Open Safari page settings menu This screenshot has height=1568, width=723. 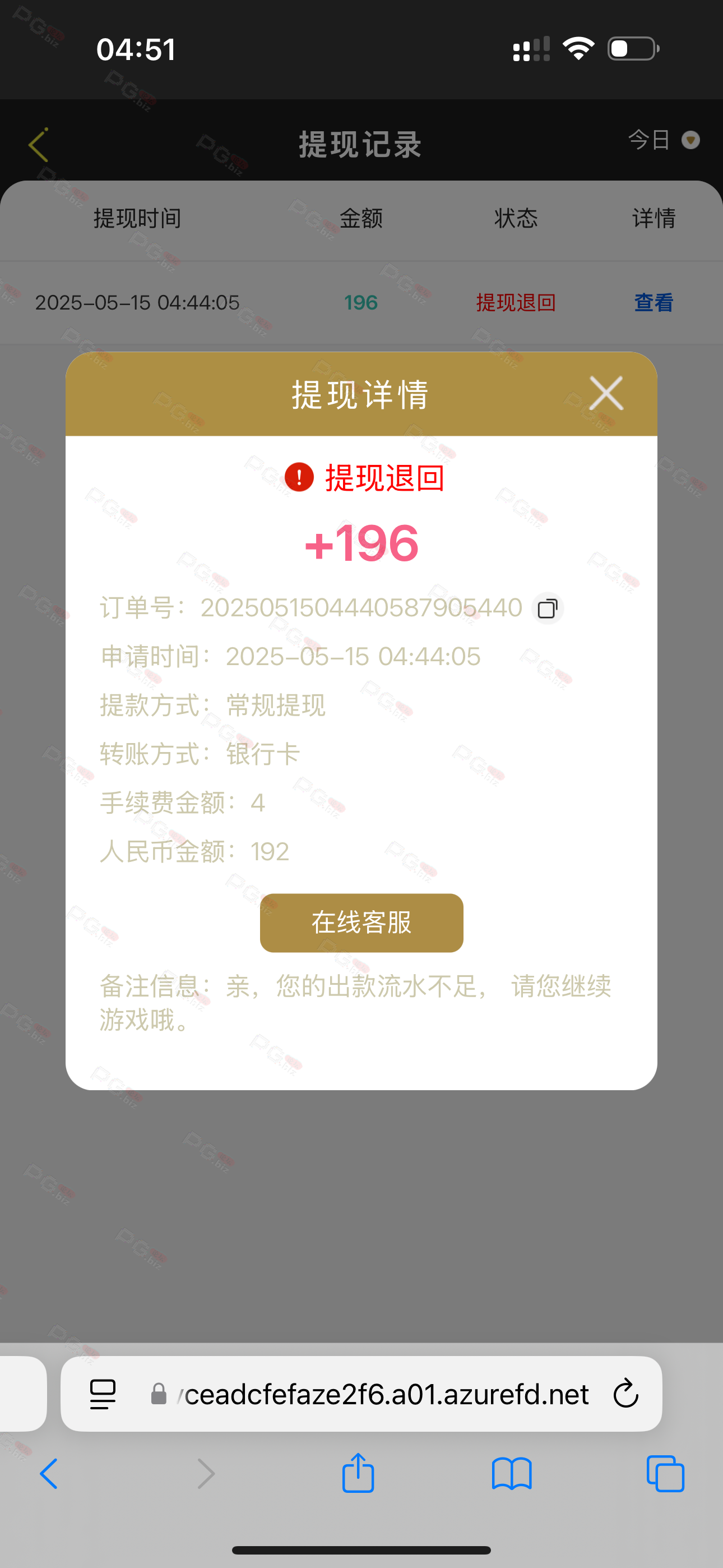(x=103, y=1394)
